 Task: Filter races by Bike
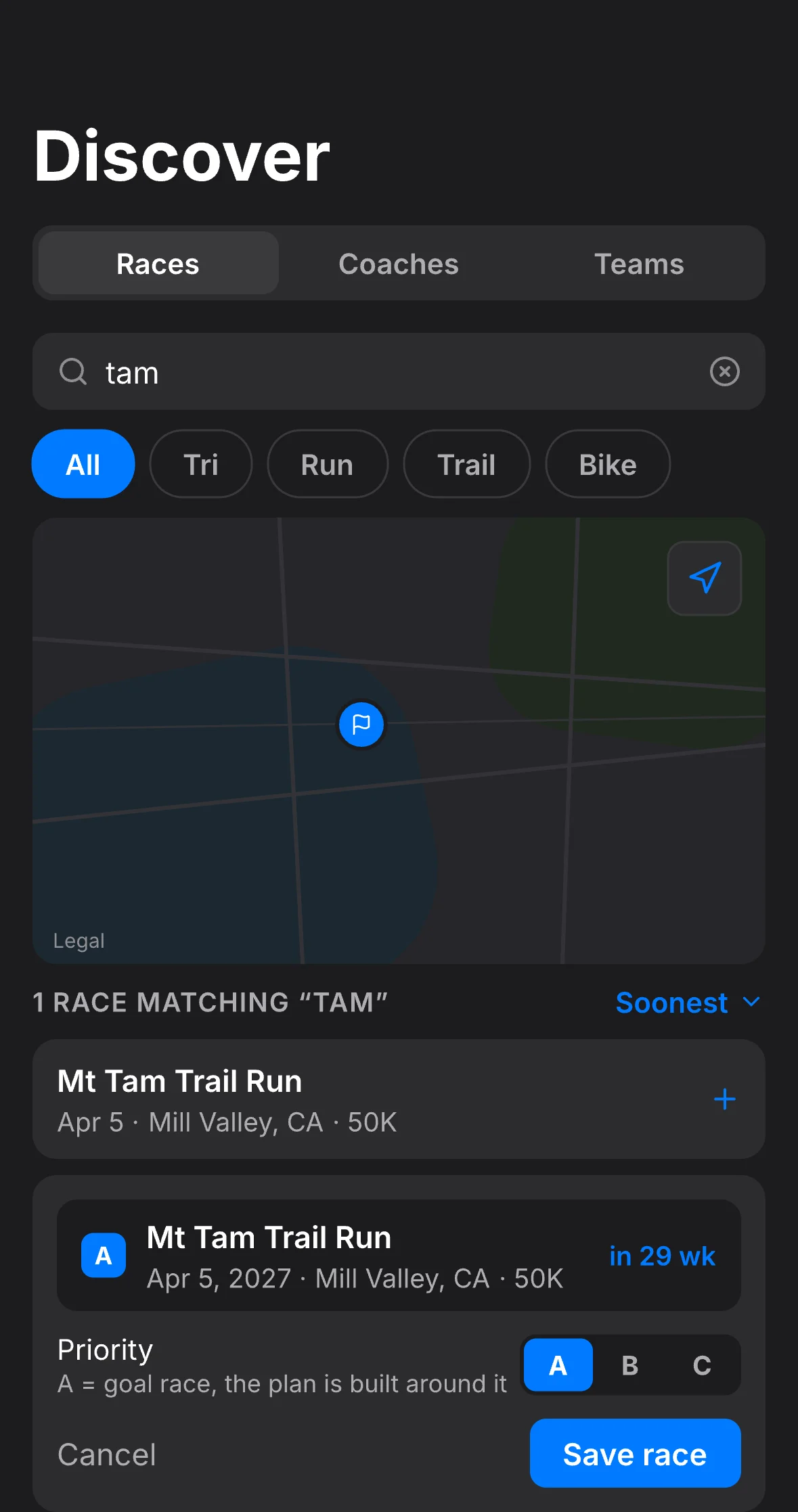coord(608,464)
